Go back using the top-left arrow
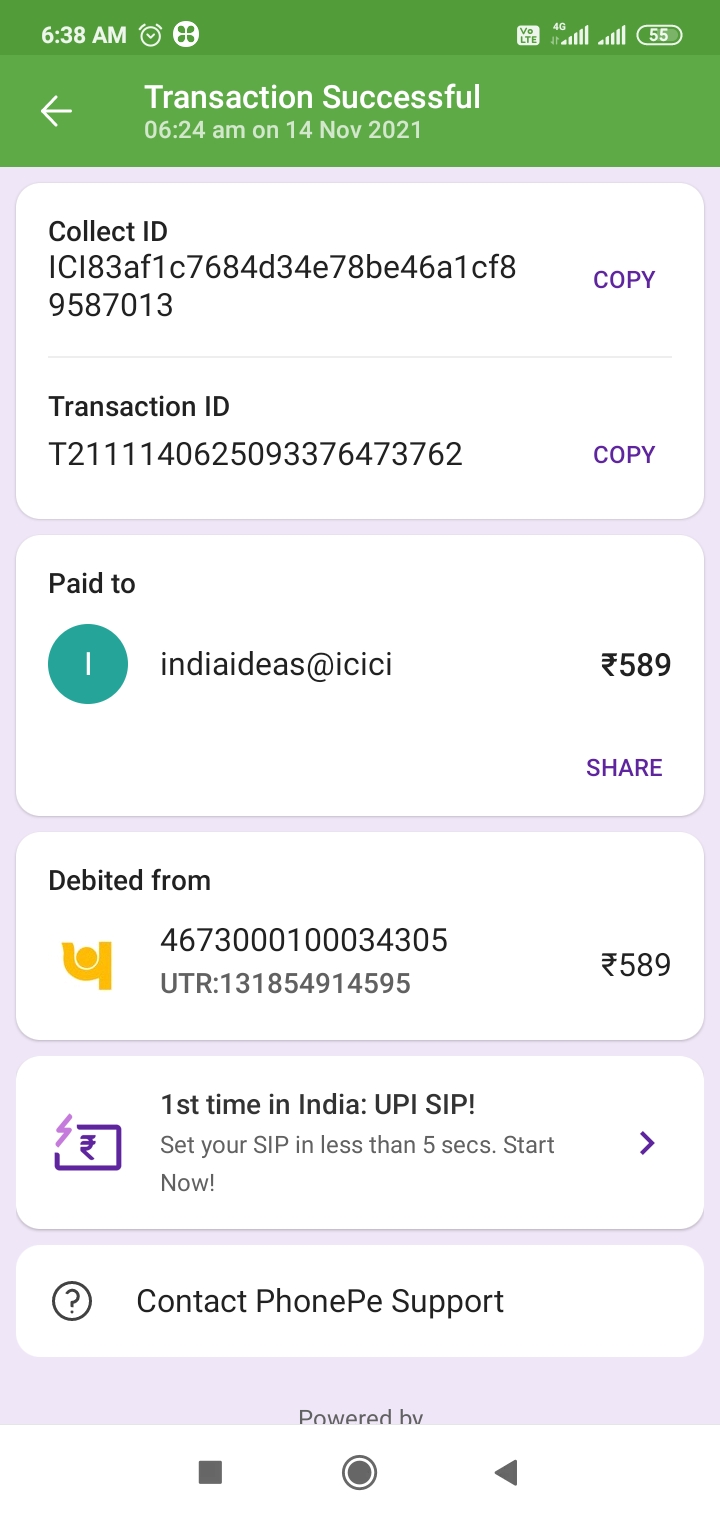This screenshot has width=720, height=1520. [x=56, y=111]
